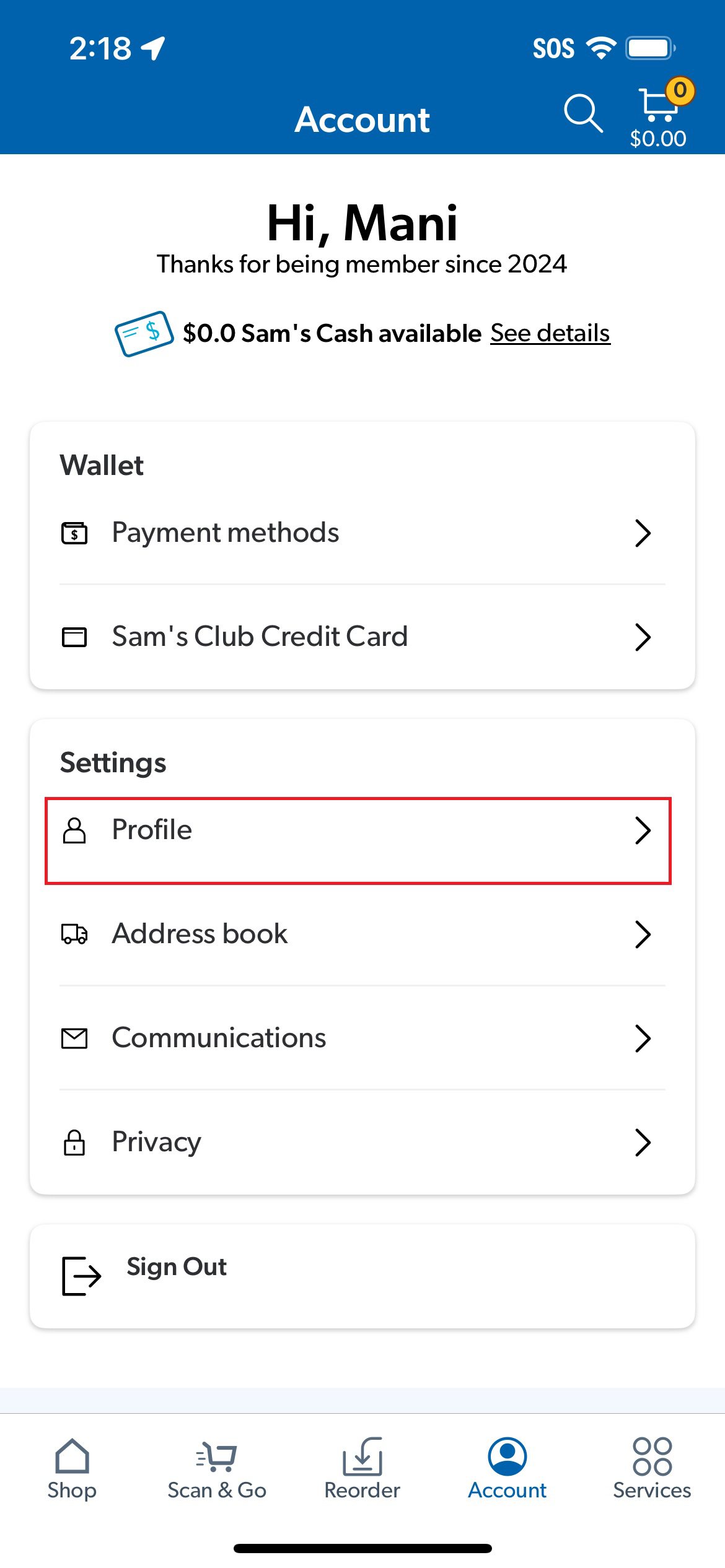Image resolution: width=725 pixels, height=1568 pixels.
Task: Tap Sign Out
Action: 362,1276
